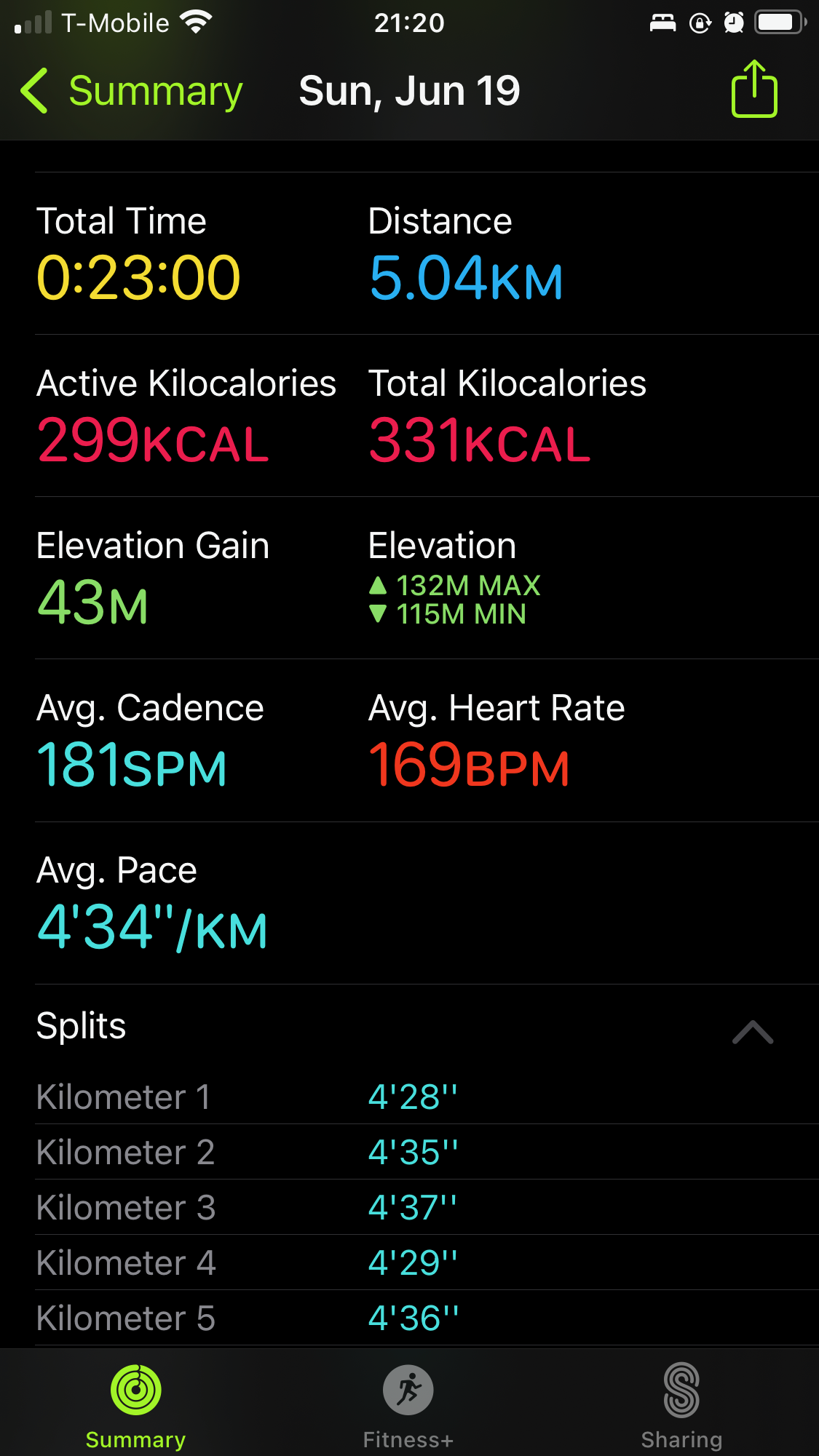Collapse the Splits section
Viewport: 819px width, 1456px height.
[753, 1032]
